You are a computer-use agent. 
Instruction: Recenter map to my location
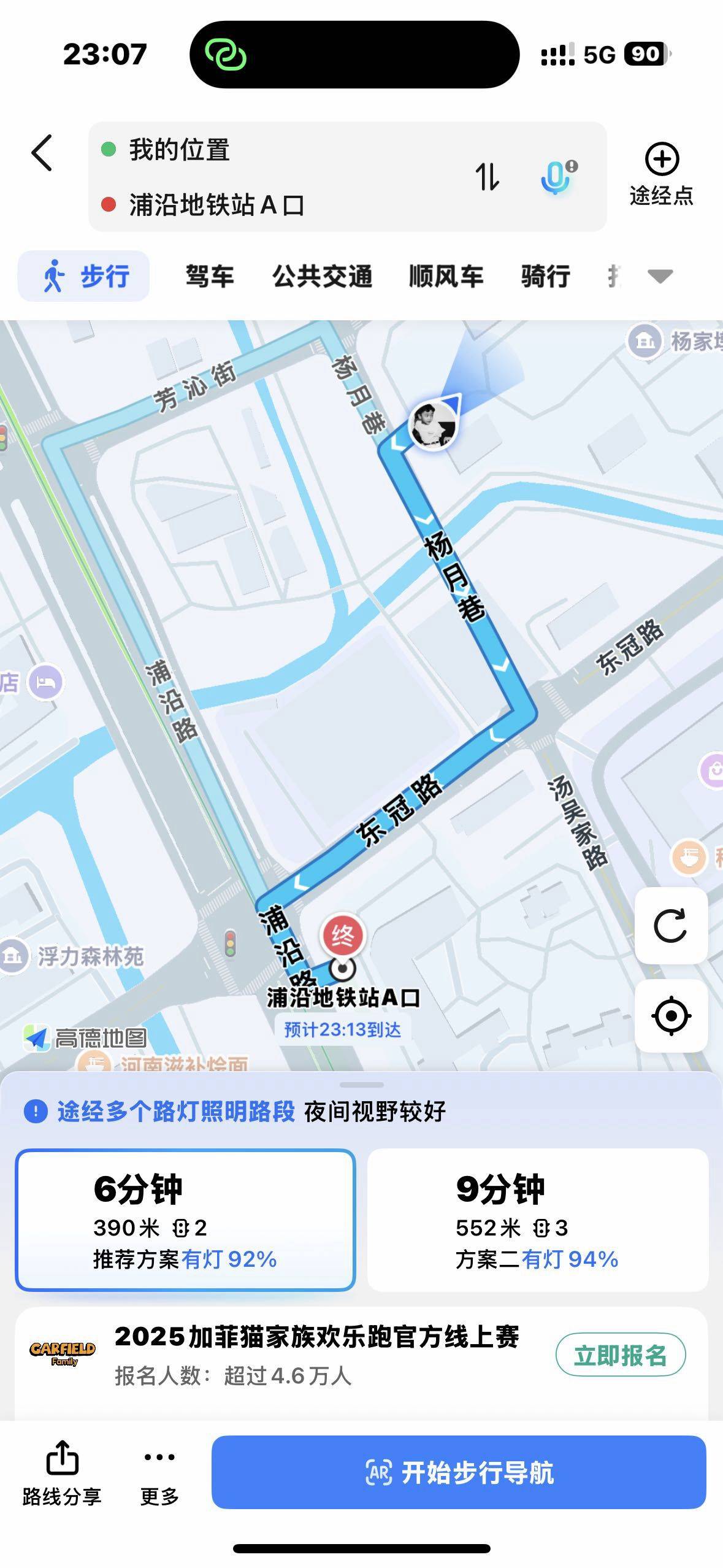(671, 1016)
